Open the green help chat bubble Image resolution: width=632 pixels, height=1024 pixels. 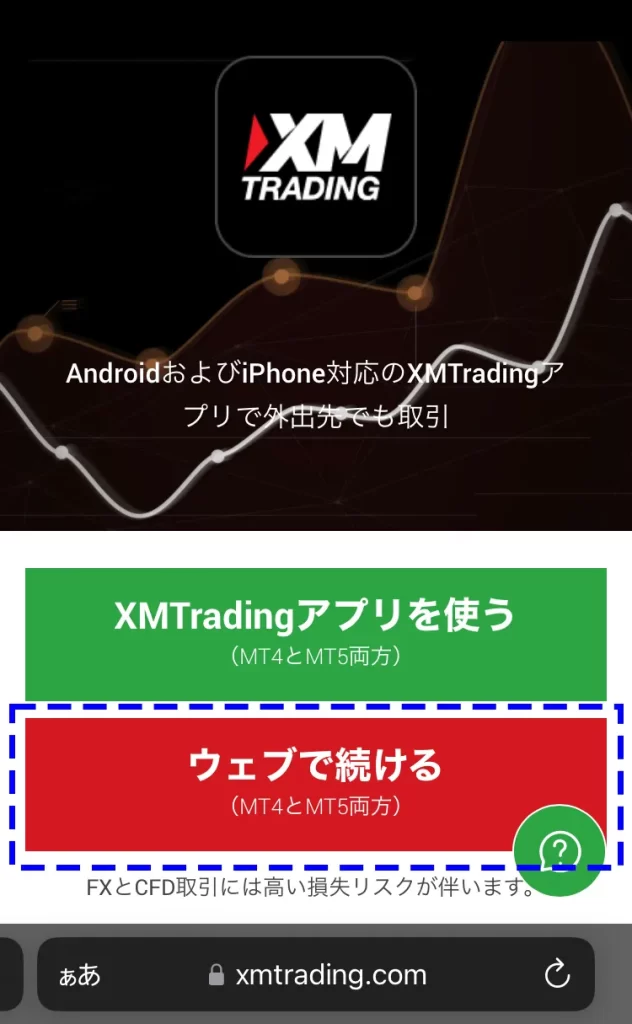tap(559, 851)
